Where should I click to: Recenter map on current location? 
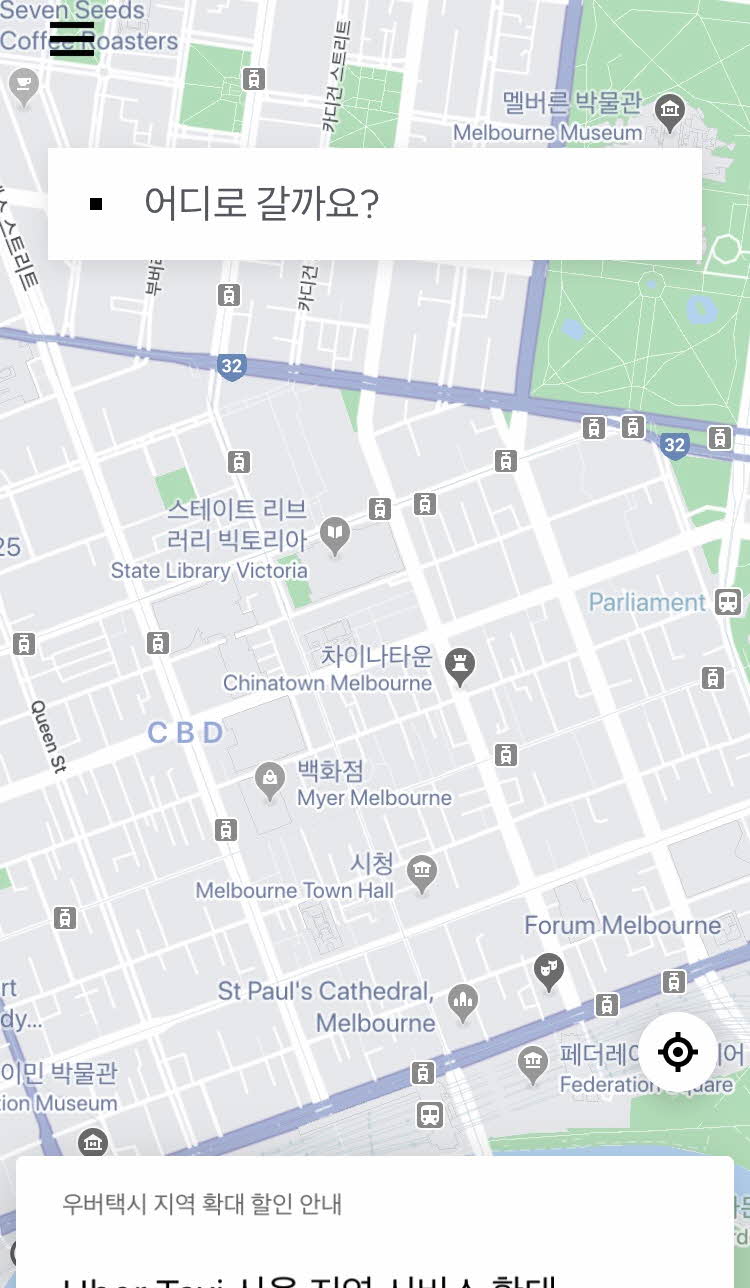click(678, 1052)
